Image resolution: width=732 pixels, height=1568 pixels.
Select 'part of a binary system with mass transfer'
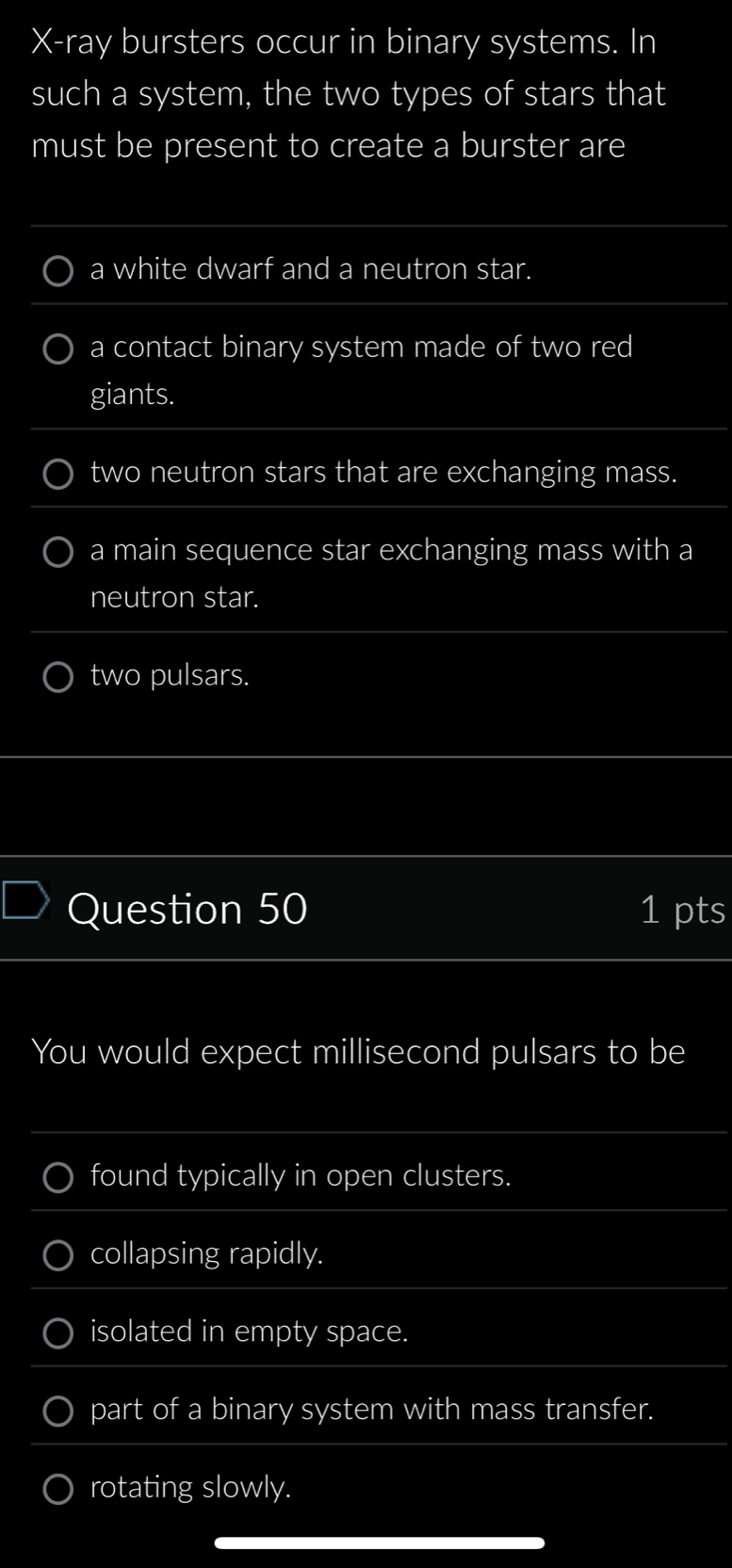pyautogui.click(x=58, y=1411)
